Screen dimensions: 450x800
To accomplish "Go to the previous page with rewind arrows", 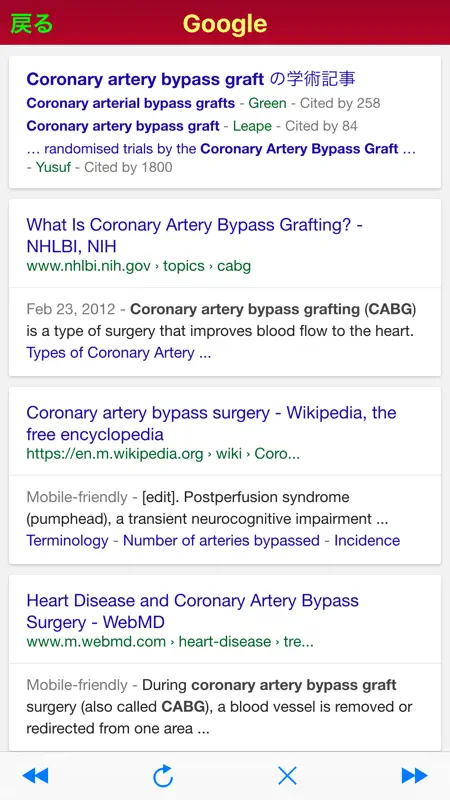I will click(x=35, y=776).
